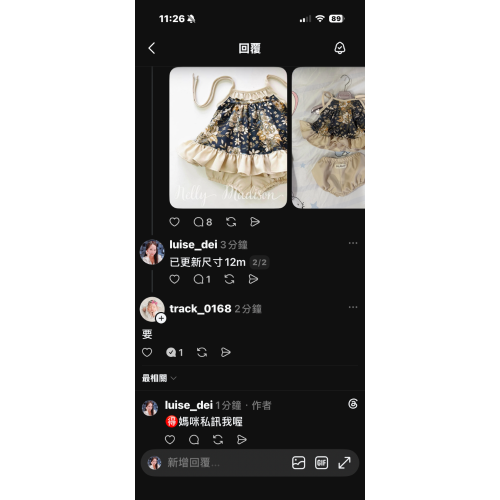Open more options for luise_dei's 12m post

353,243
